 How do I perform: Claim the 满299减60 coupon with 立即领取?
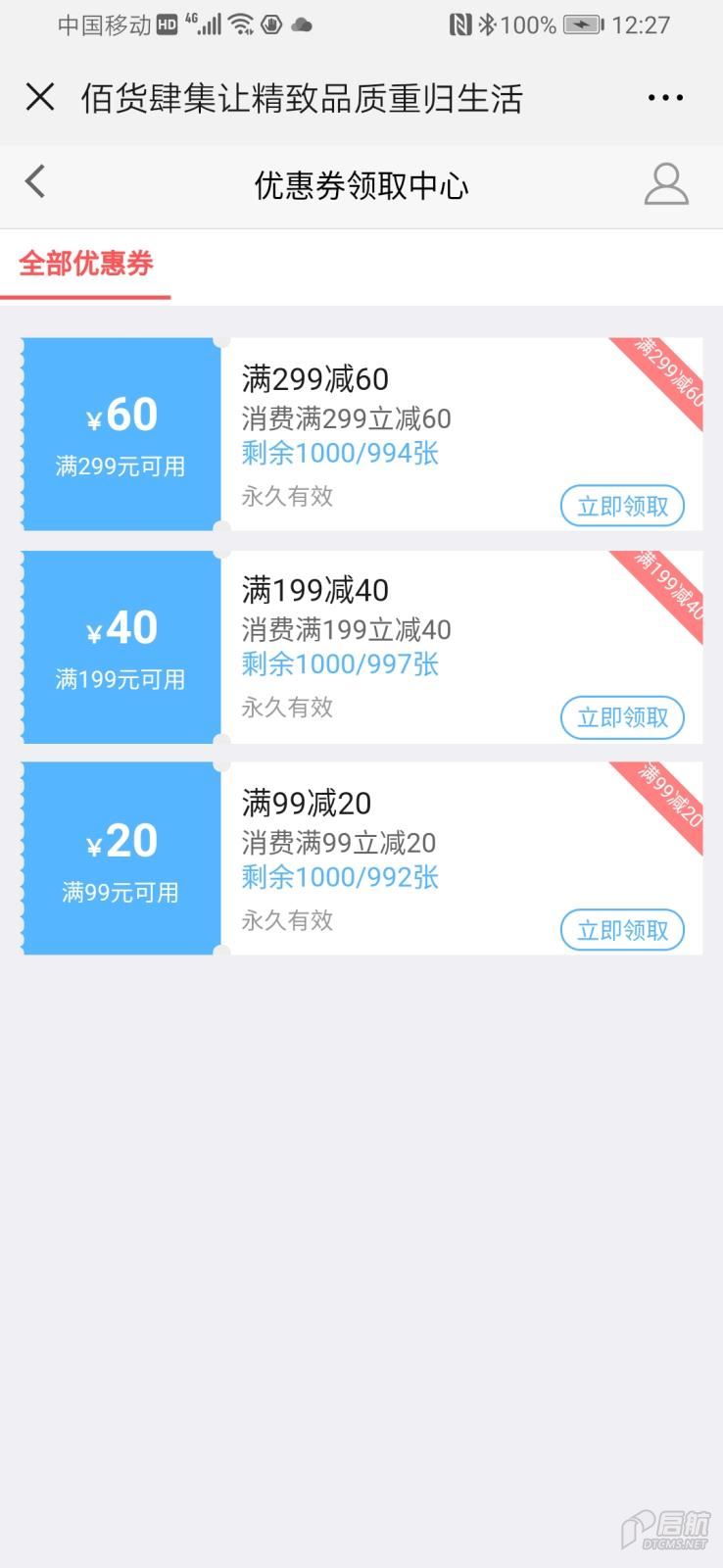click(x=622, y=506)
